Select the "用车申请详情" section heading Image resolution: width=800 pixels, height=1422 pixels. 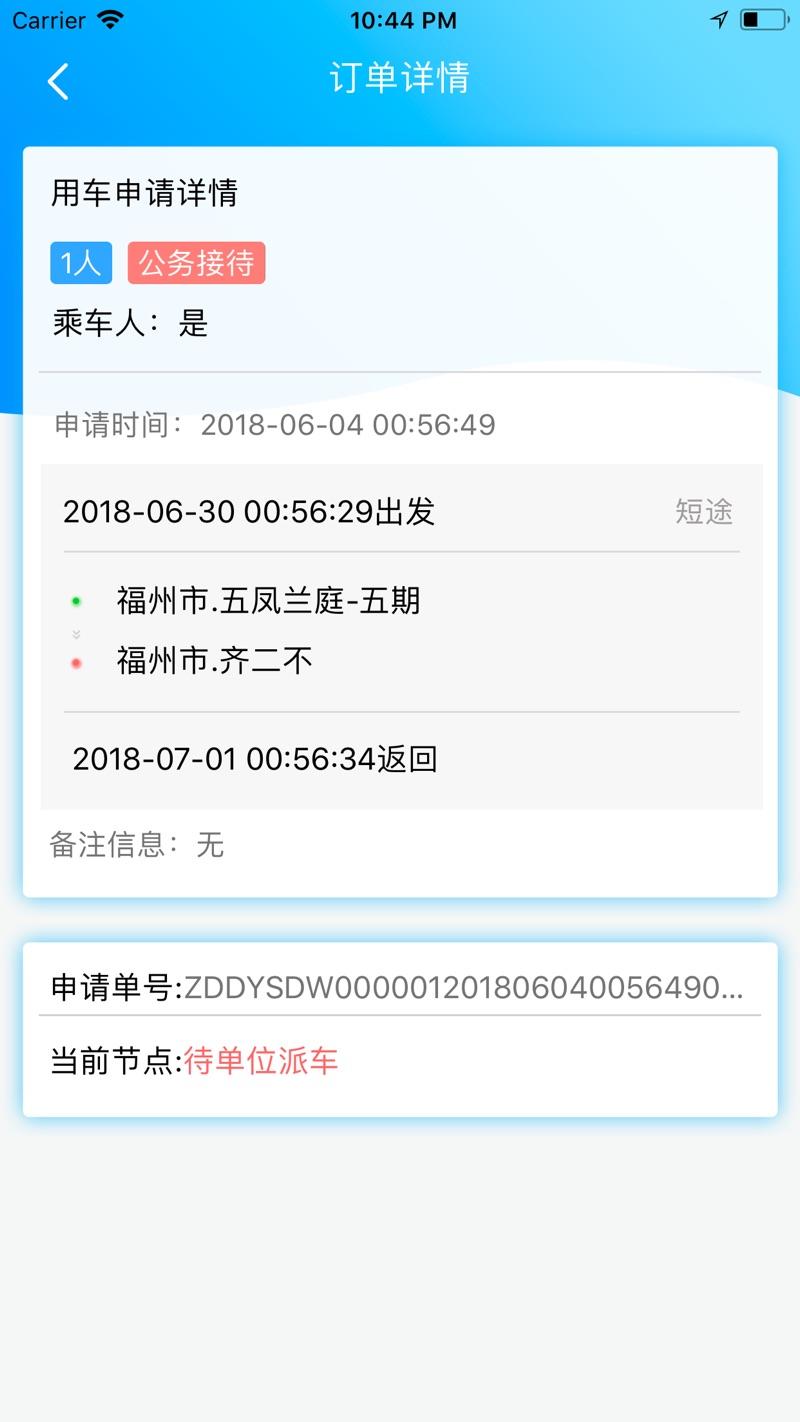pos(145,194)
